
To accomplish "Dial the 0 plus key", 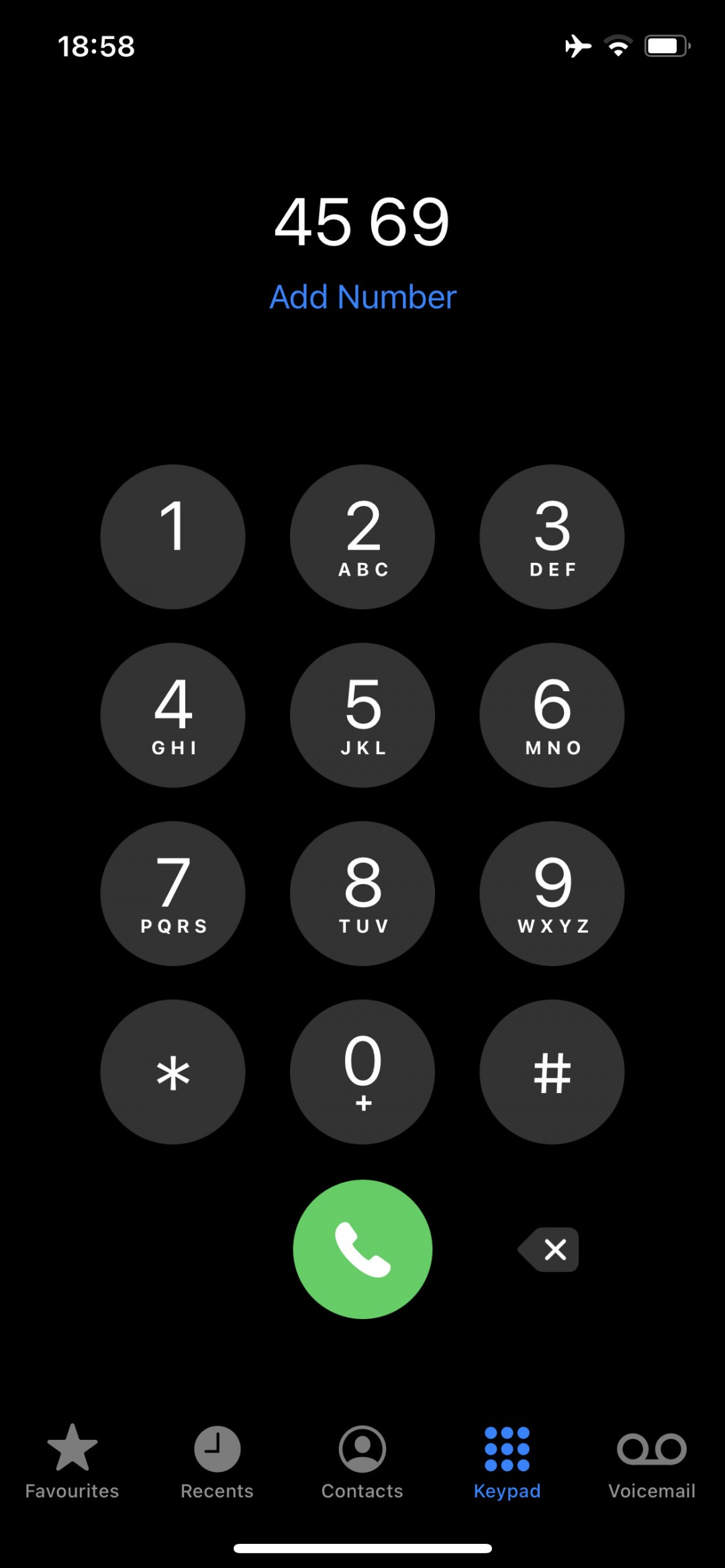I will (x=362, y=1072).
